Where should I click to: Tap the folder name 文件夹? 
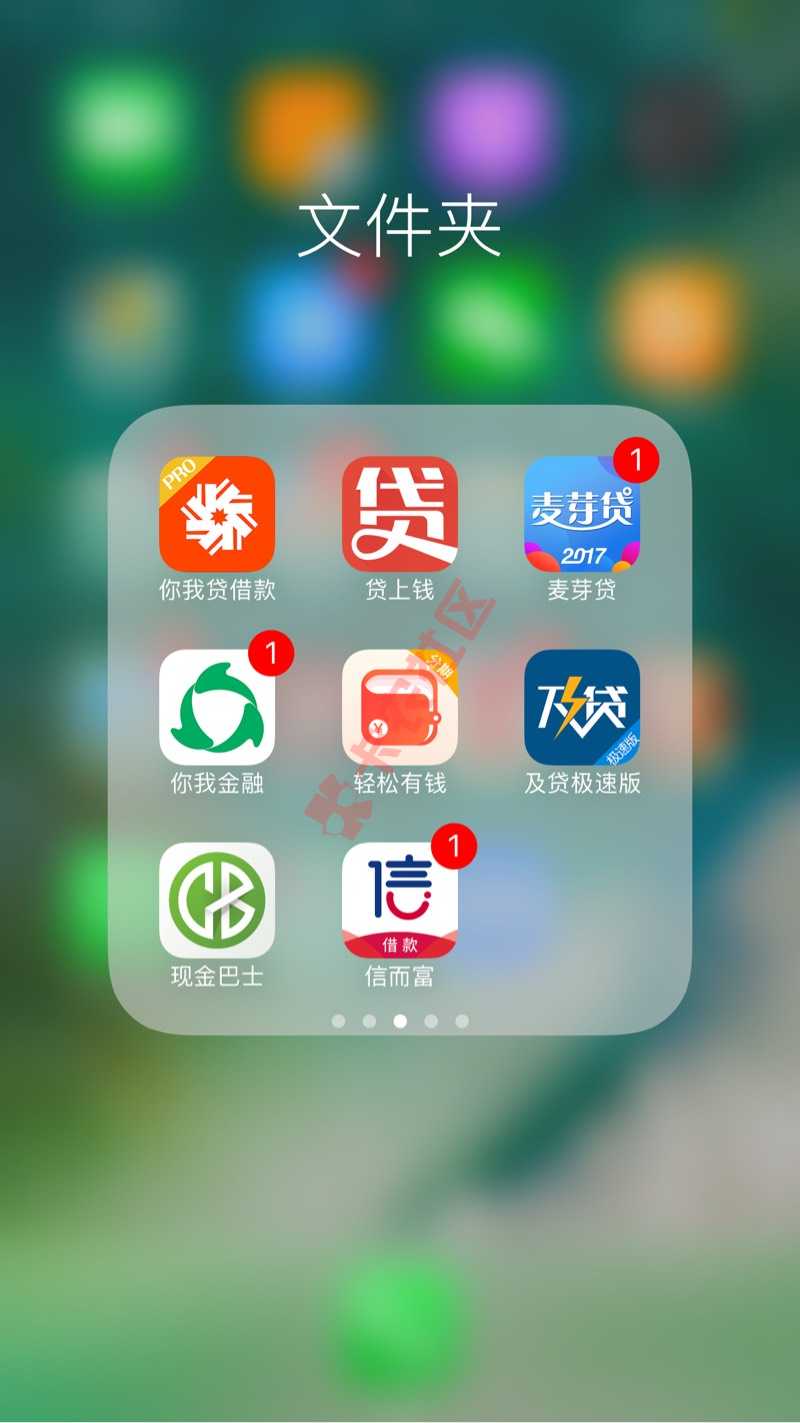[x=399, y=228]
